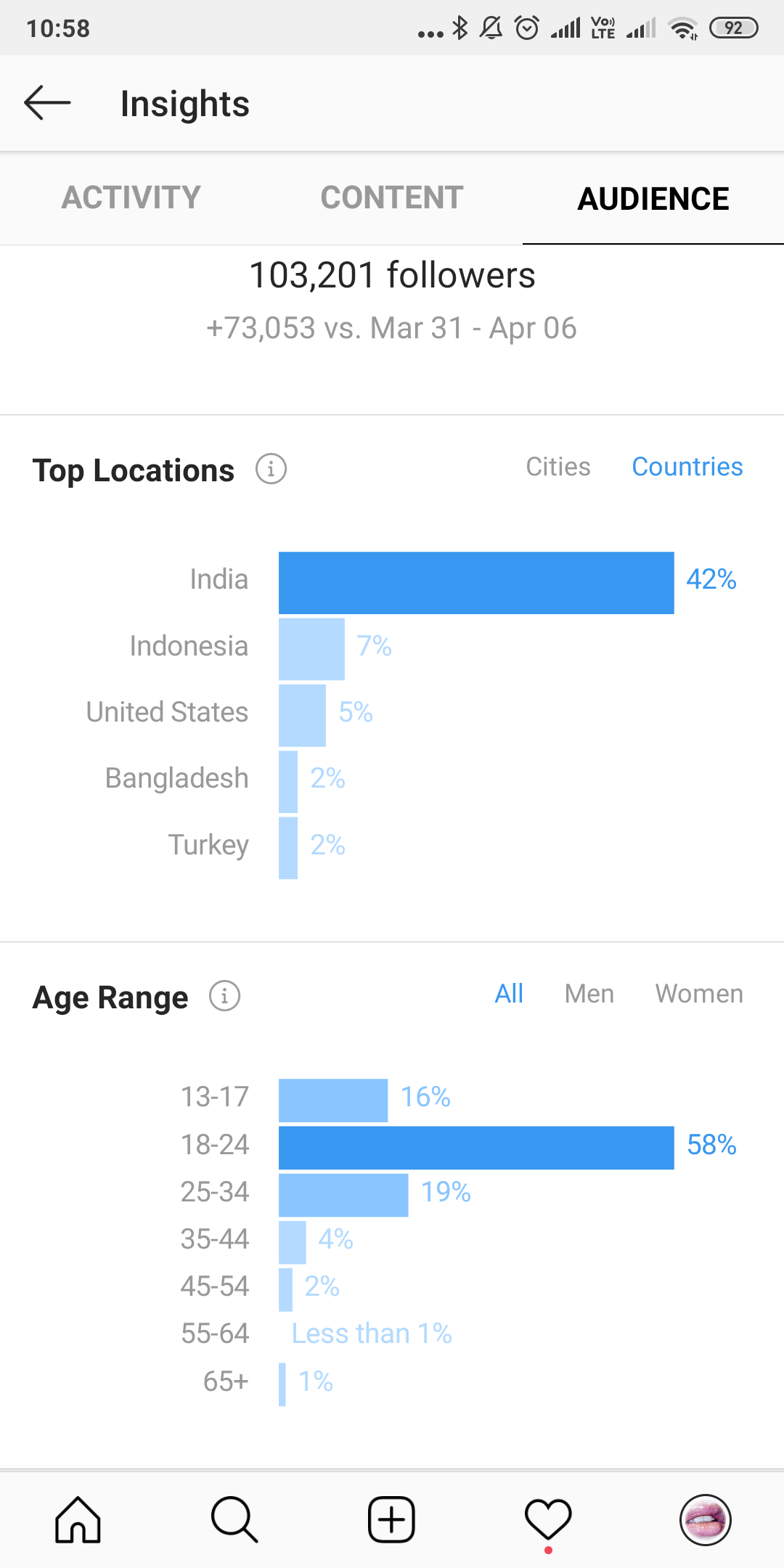784x1568 pixels.
Task: Open the info icon beside Age Range
Action: 224,996
